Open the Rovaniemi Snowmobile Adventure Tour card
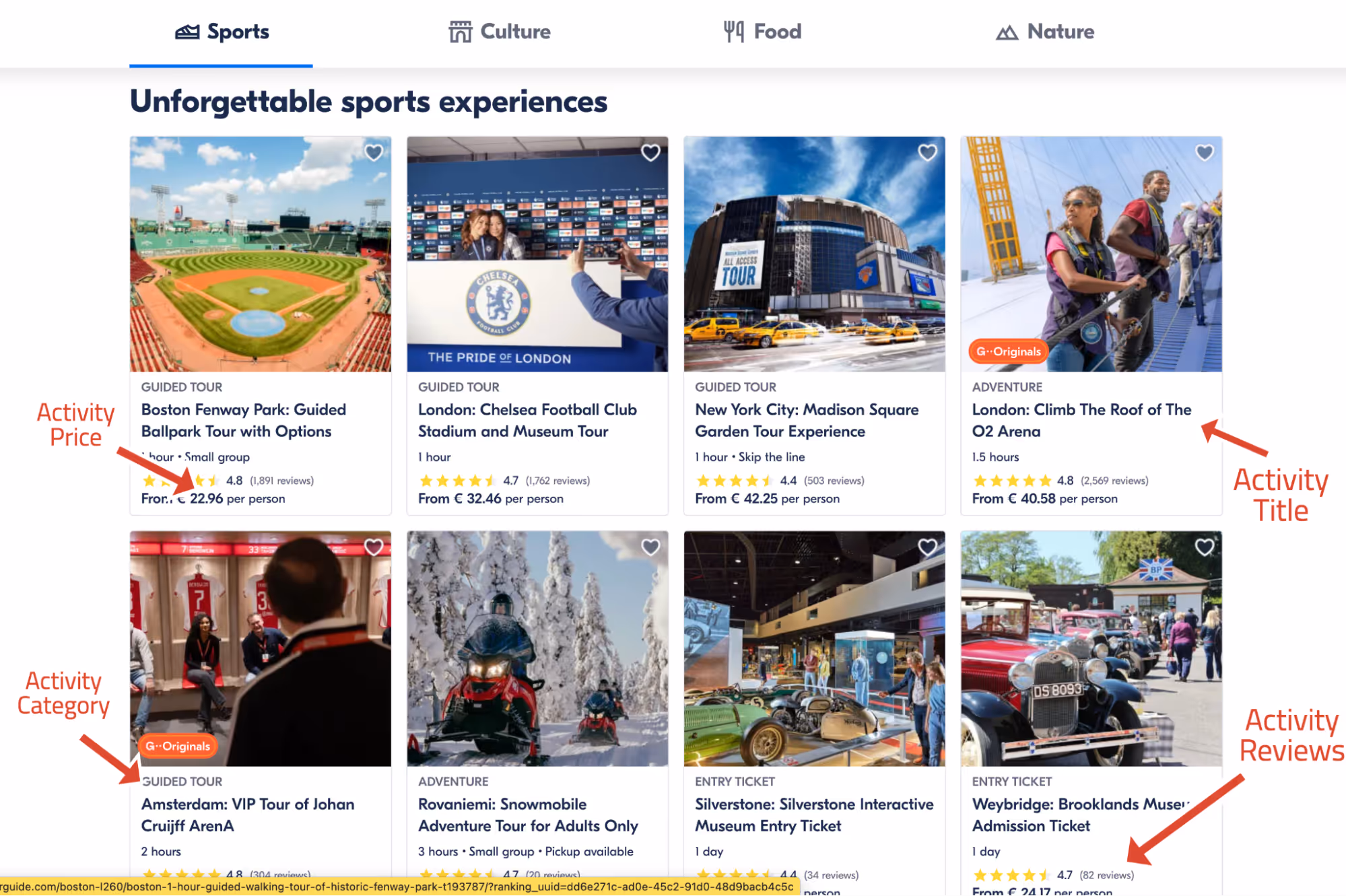Image resolution: width=1346 pixels, height=896 pixels. (x=527, y=815)
